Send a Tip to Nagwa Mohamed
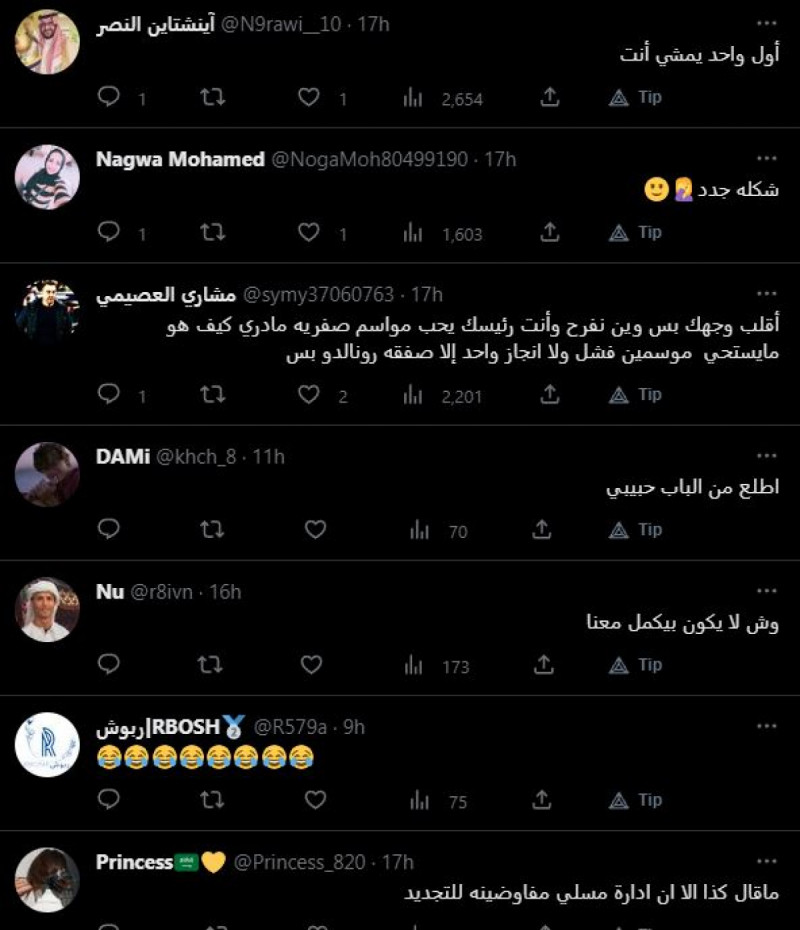The height and width of the screenshot is (930, 800). 636,234
